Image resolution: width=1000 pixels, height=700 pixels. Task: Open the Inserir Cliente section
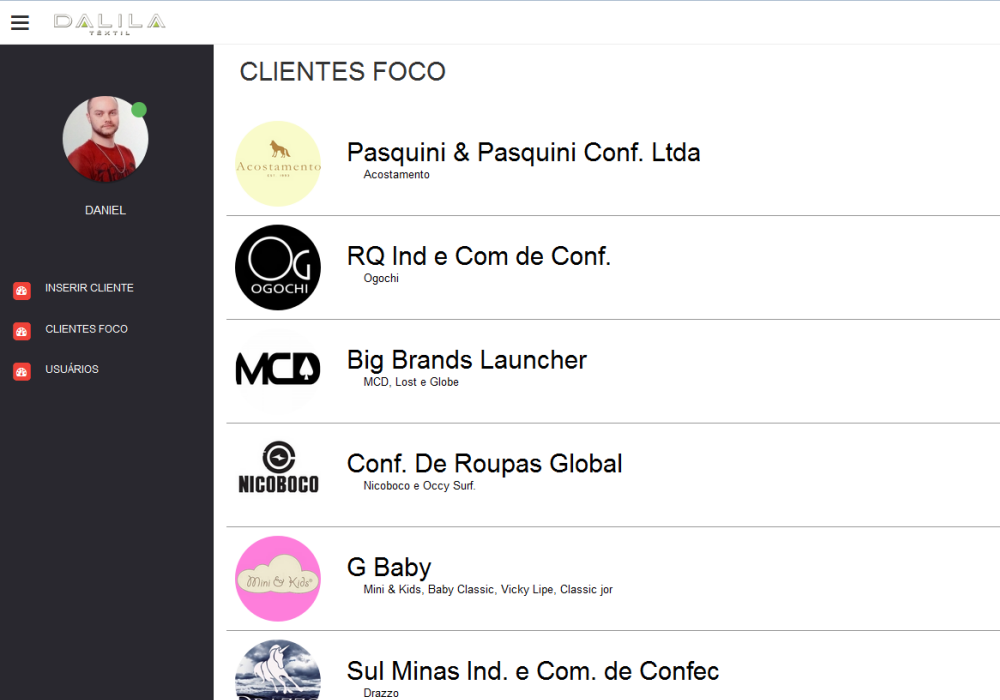tap(88, 289)
